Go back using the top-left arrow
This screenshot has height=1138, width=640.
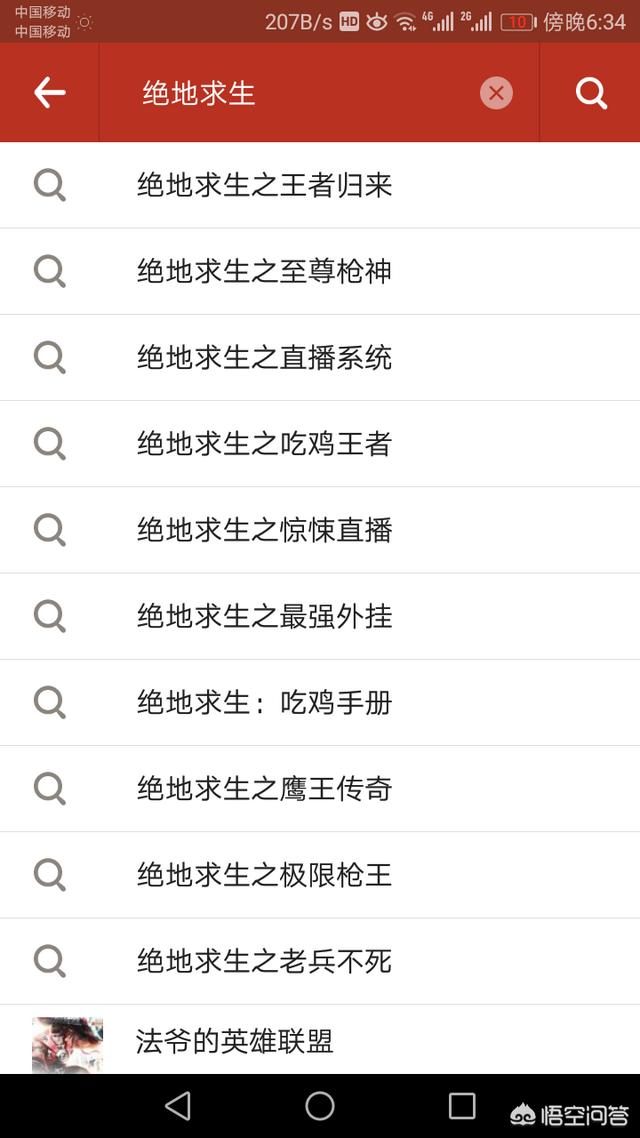(x=49, y=92)
